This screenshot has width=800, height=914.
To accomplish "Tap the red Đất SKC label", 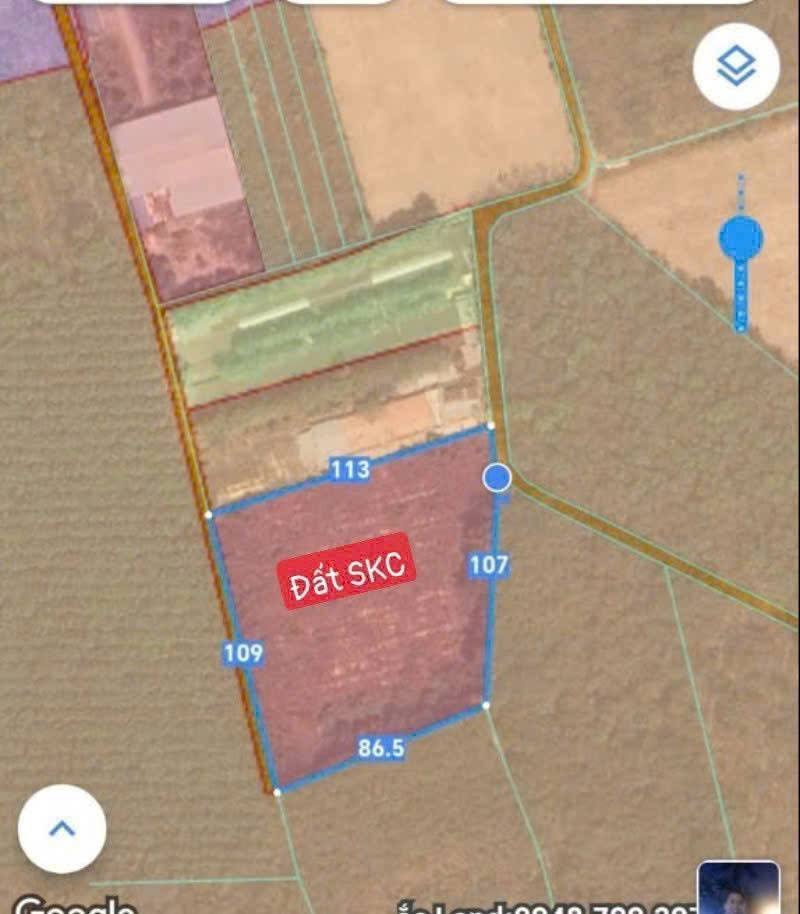I will pyautogui.click(x=348, y=571).
